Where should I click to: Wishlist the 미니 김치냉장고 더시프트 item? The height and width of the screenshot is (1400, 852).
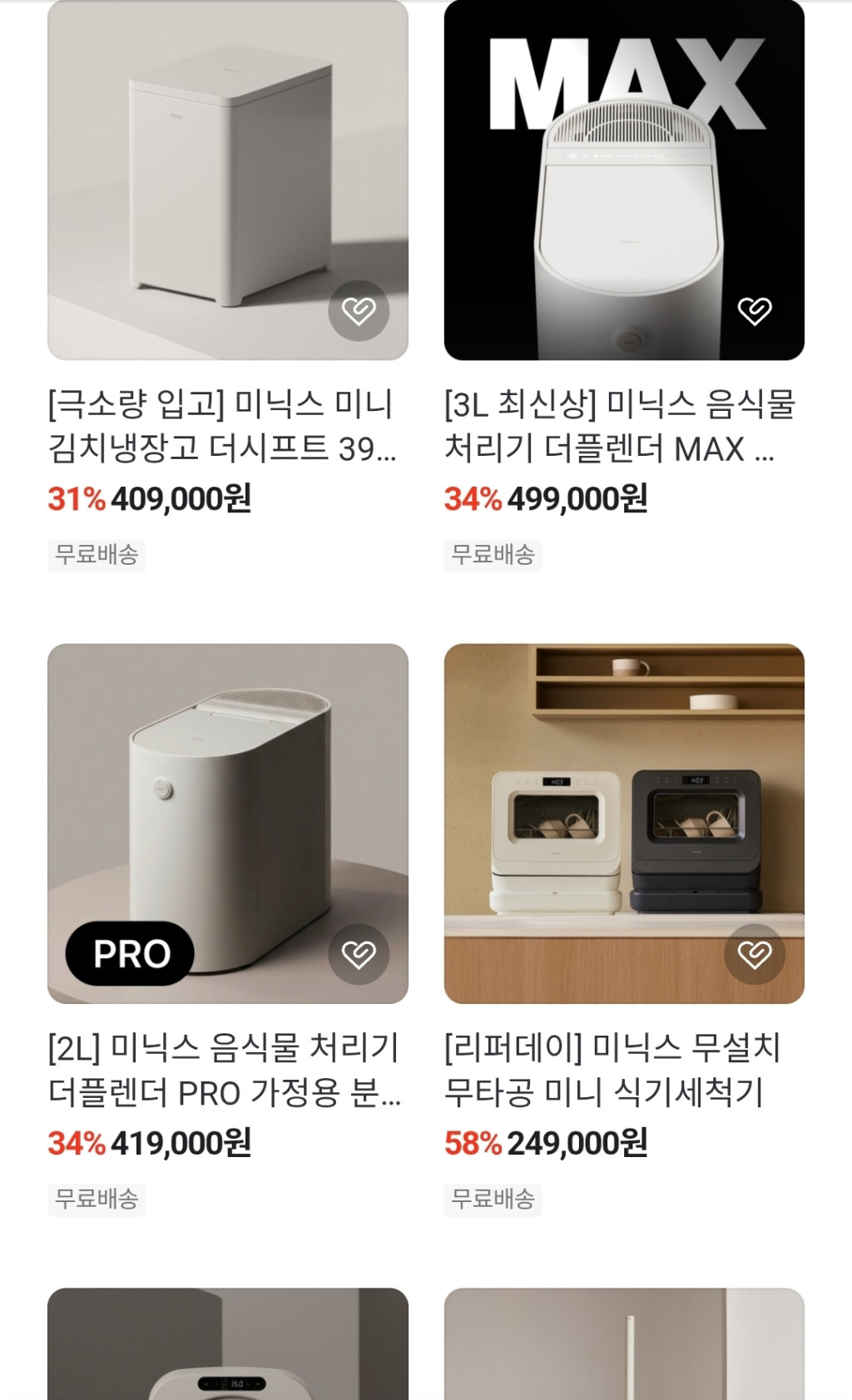click(x=359, y=311)
